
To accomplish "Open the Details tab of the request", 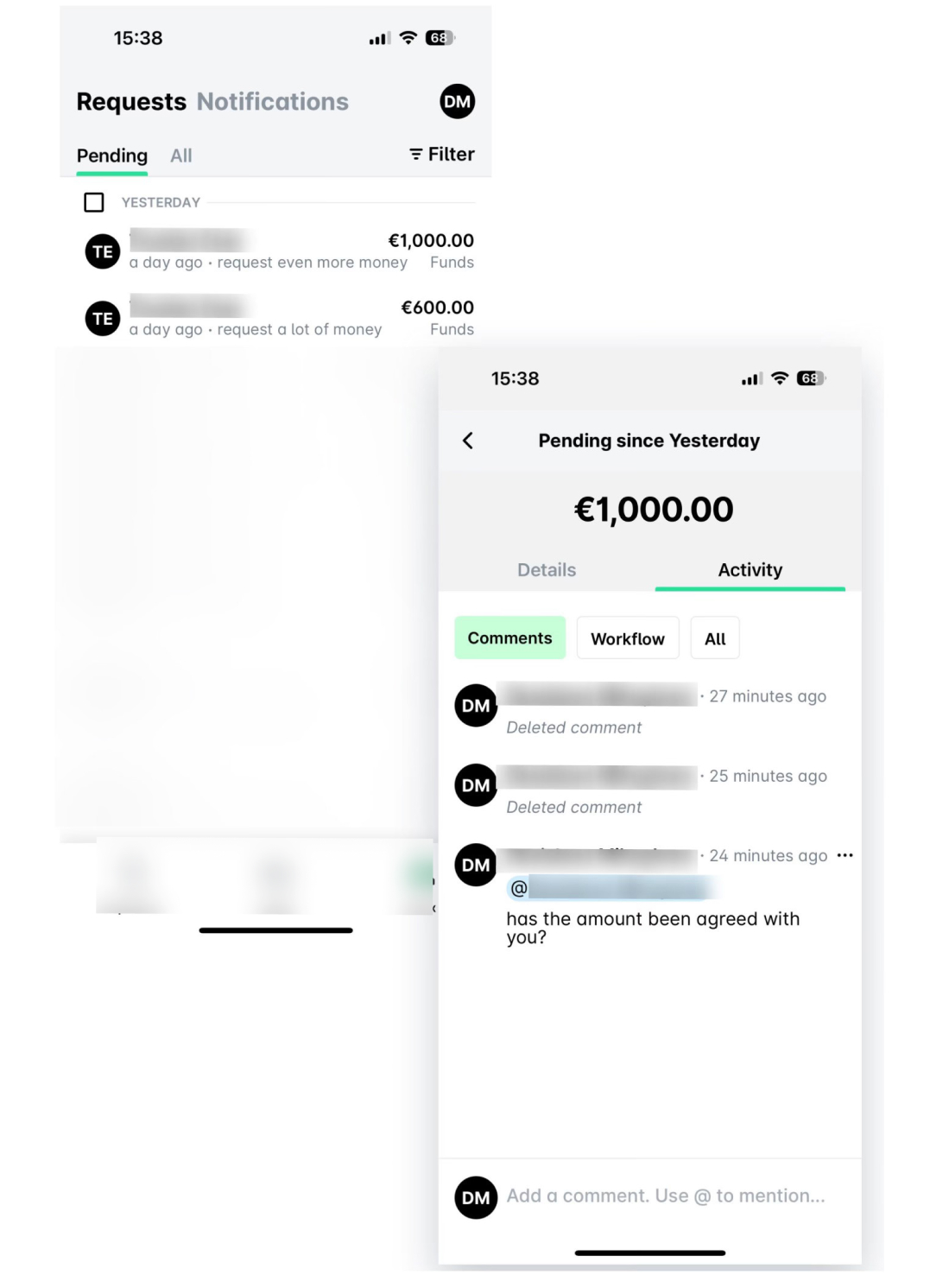I will [x=546, y=570].
